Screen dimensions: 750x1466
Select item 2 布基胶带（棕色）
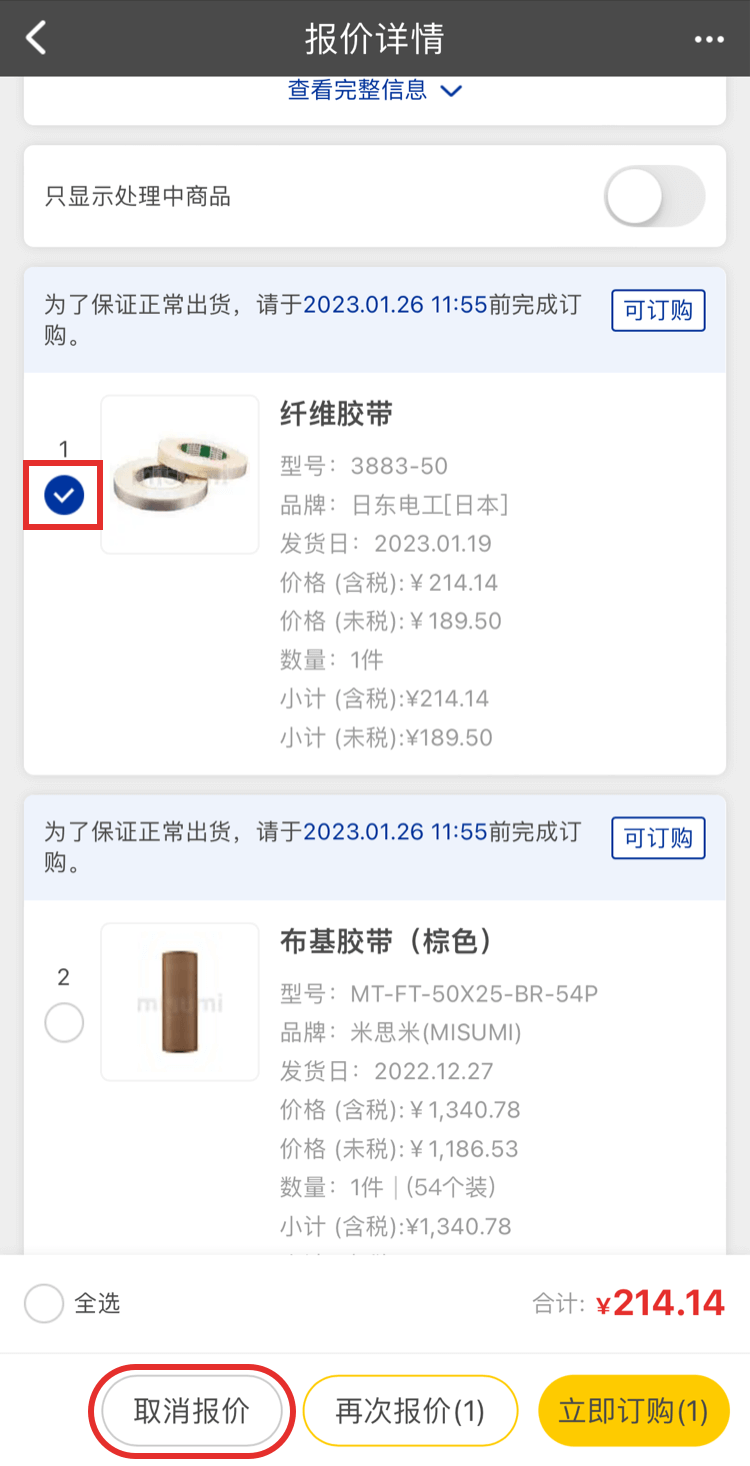[65, 1023]
